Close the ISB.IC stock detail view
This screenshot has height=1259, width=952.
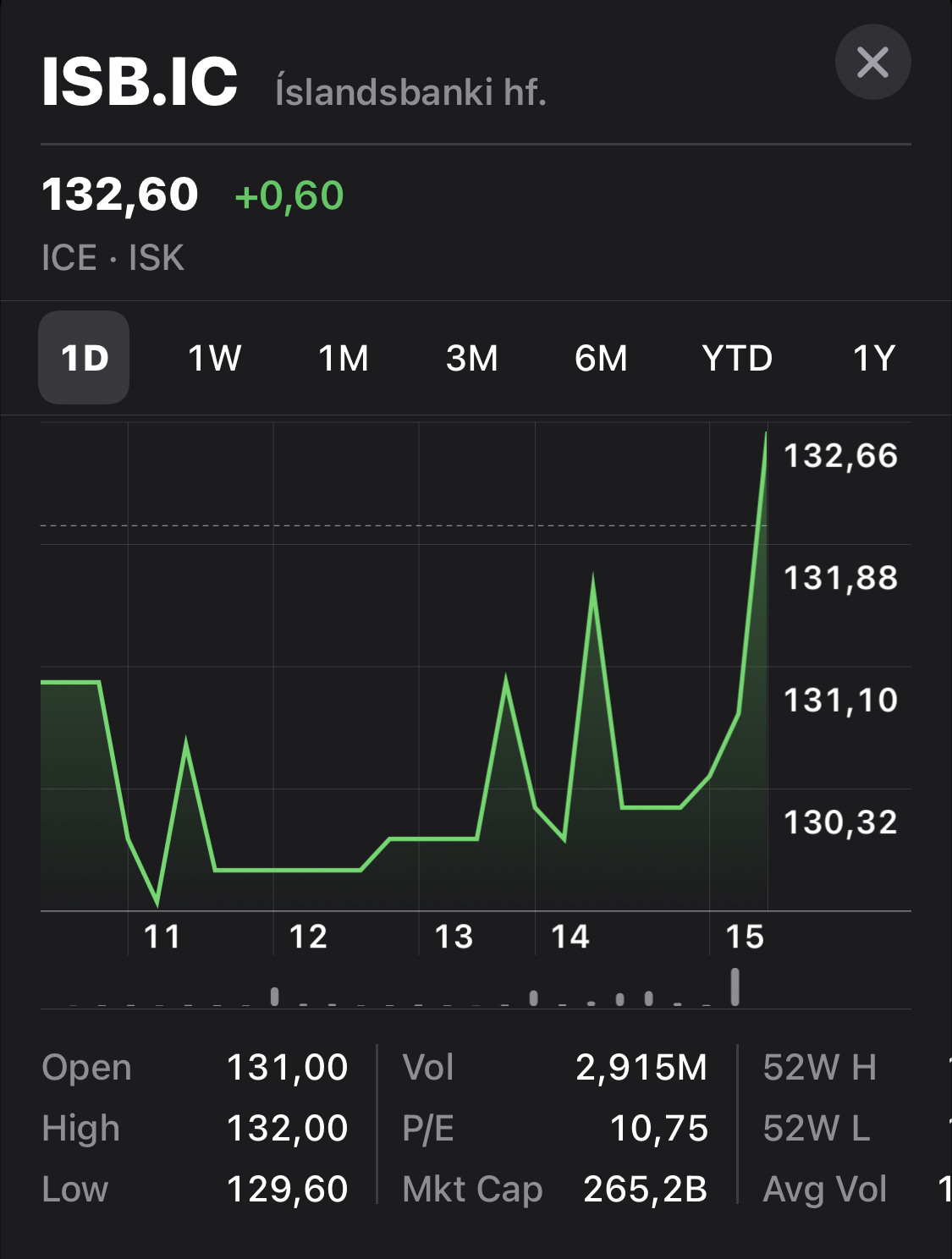click(x=872, y=62)
